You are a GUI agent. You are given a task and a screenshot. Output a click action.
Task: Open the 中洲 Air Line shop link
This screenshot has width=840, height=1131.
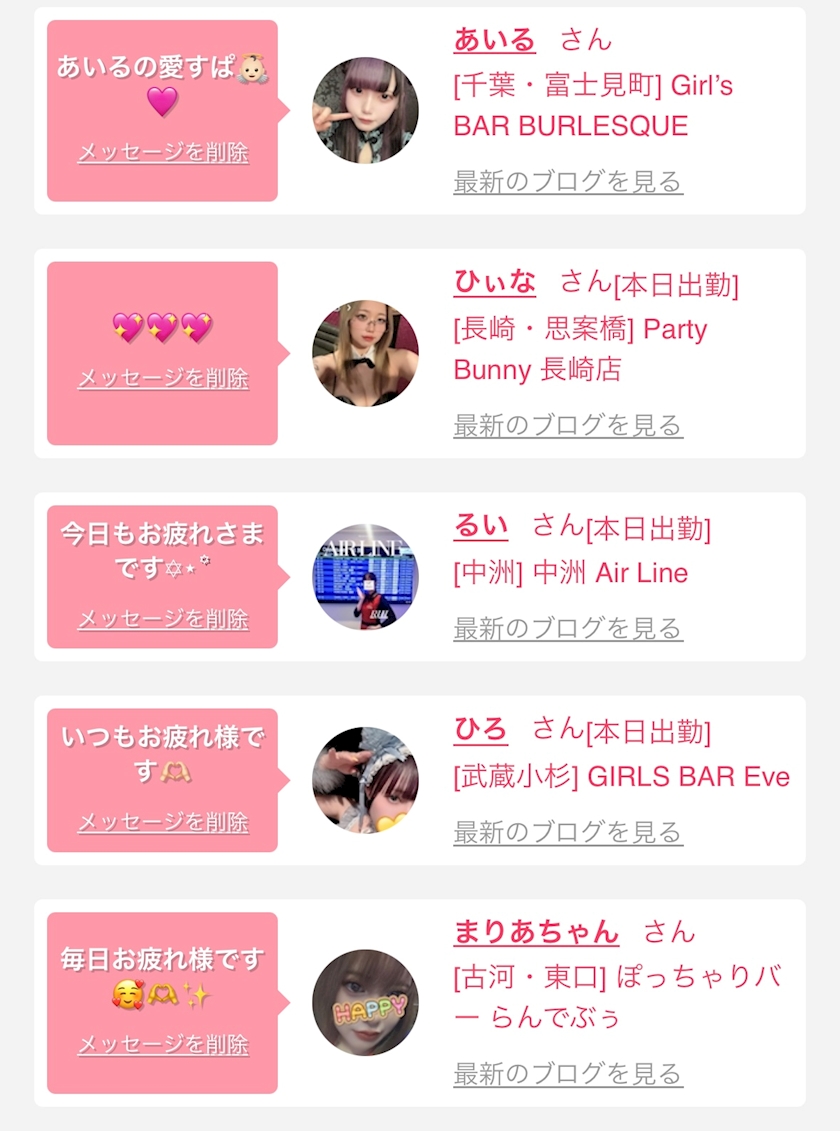[x=570, y=573]
